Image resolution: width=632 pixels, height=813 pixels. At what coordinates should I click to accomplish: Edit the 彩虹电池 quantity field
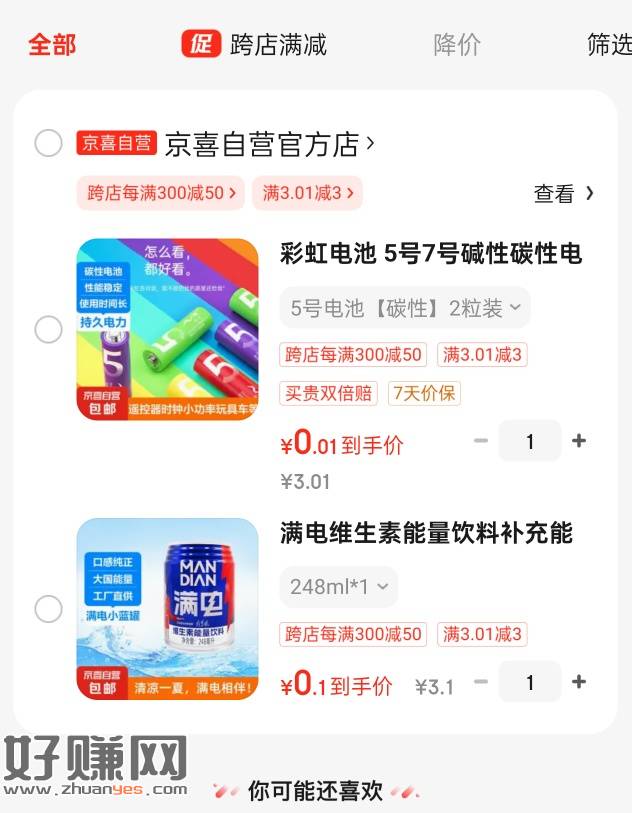pyautogui.click(x=530, y=441)
